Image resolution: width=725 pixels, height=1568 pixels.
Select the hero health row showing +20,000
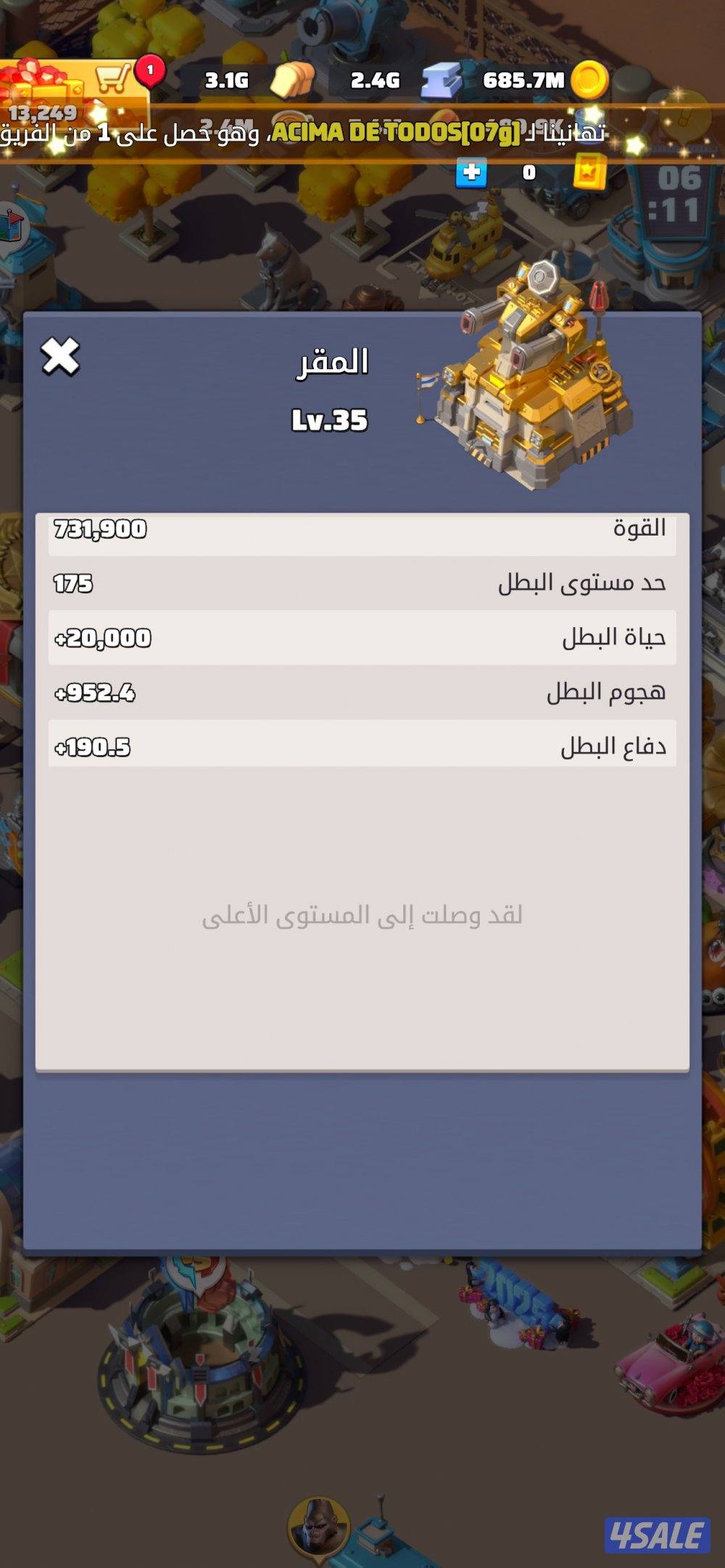click(362, 638)
